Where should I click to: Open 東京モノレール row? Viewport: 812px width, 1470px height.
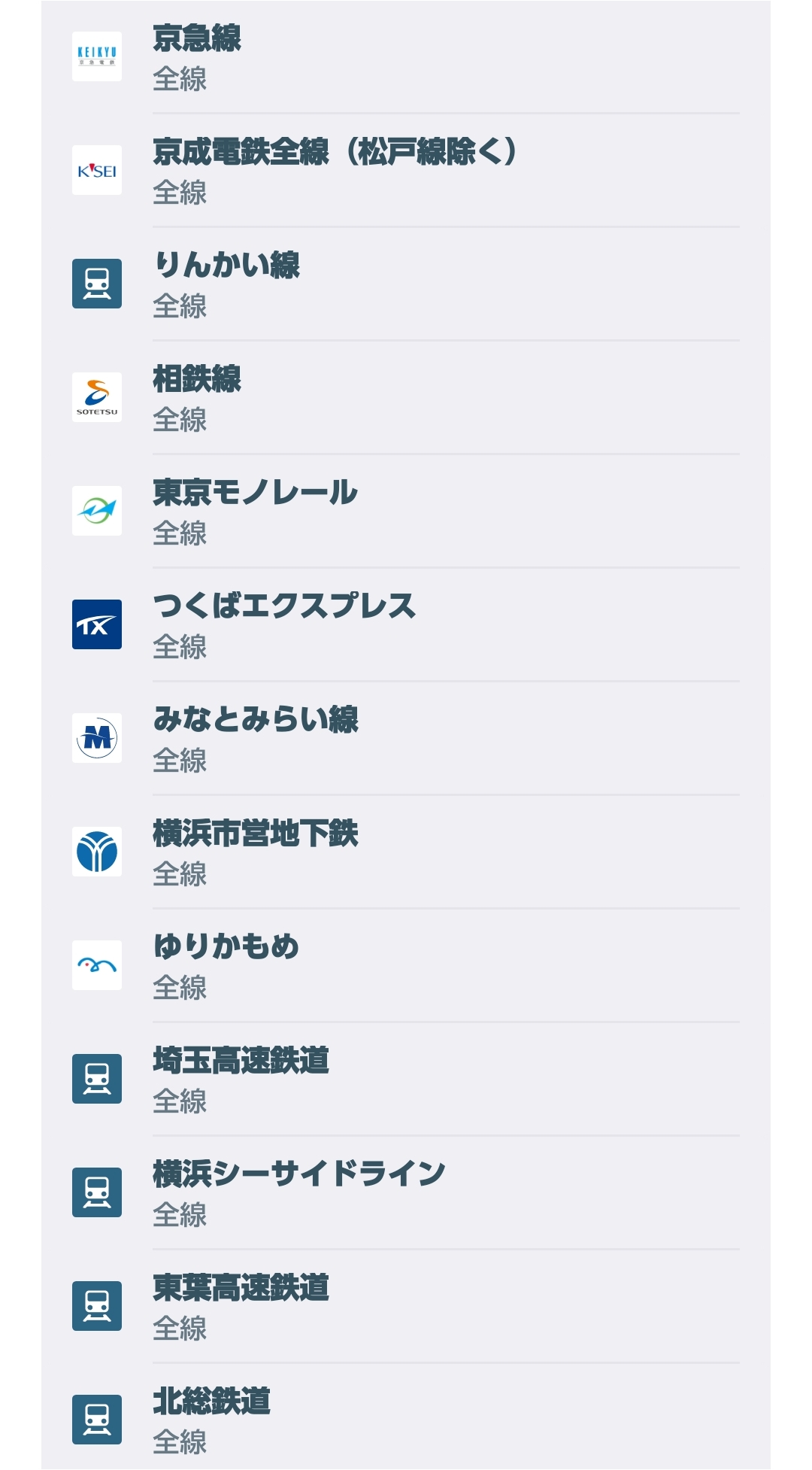[406, 512]
